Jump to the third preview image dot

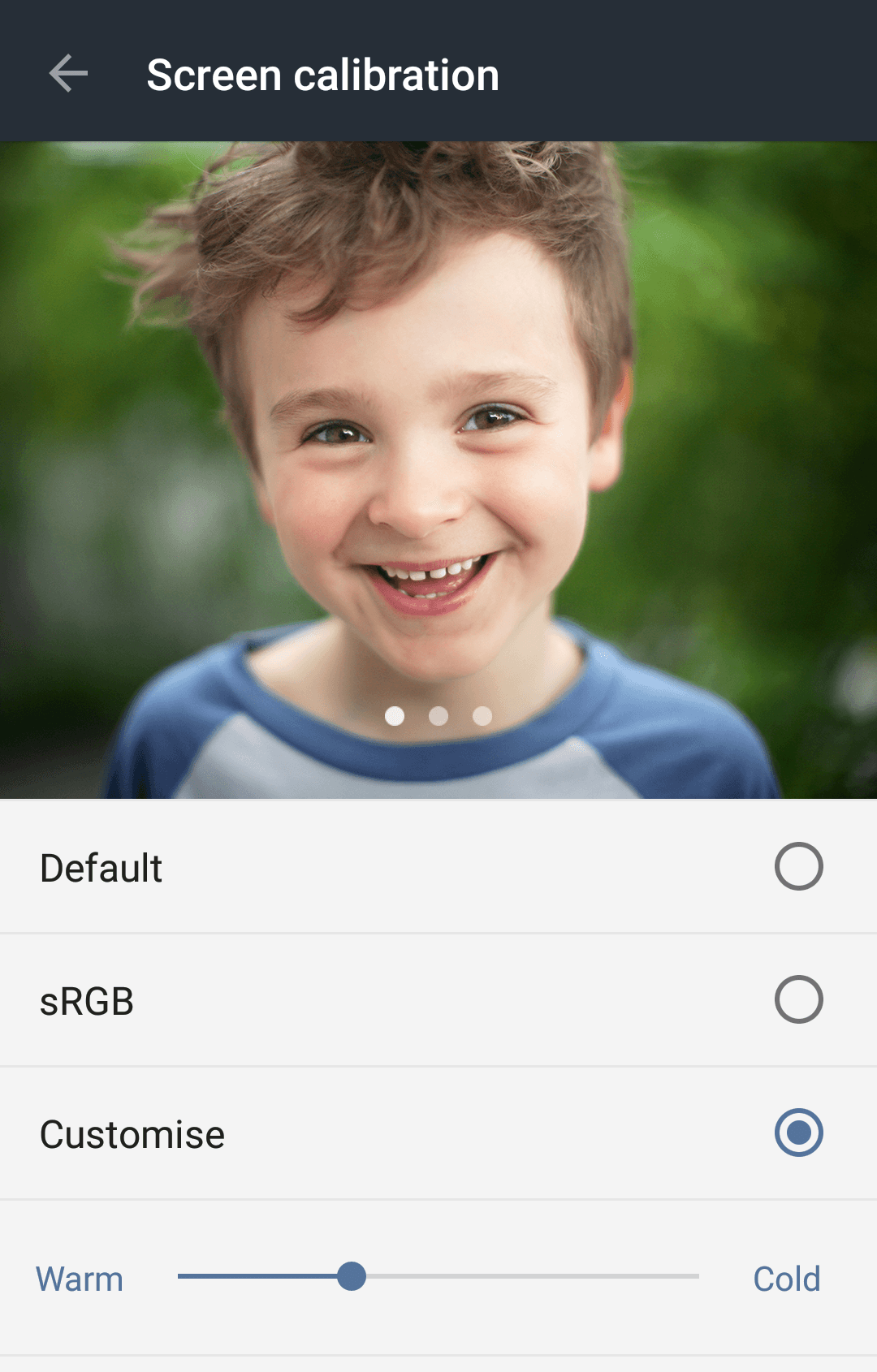482,716
